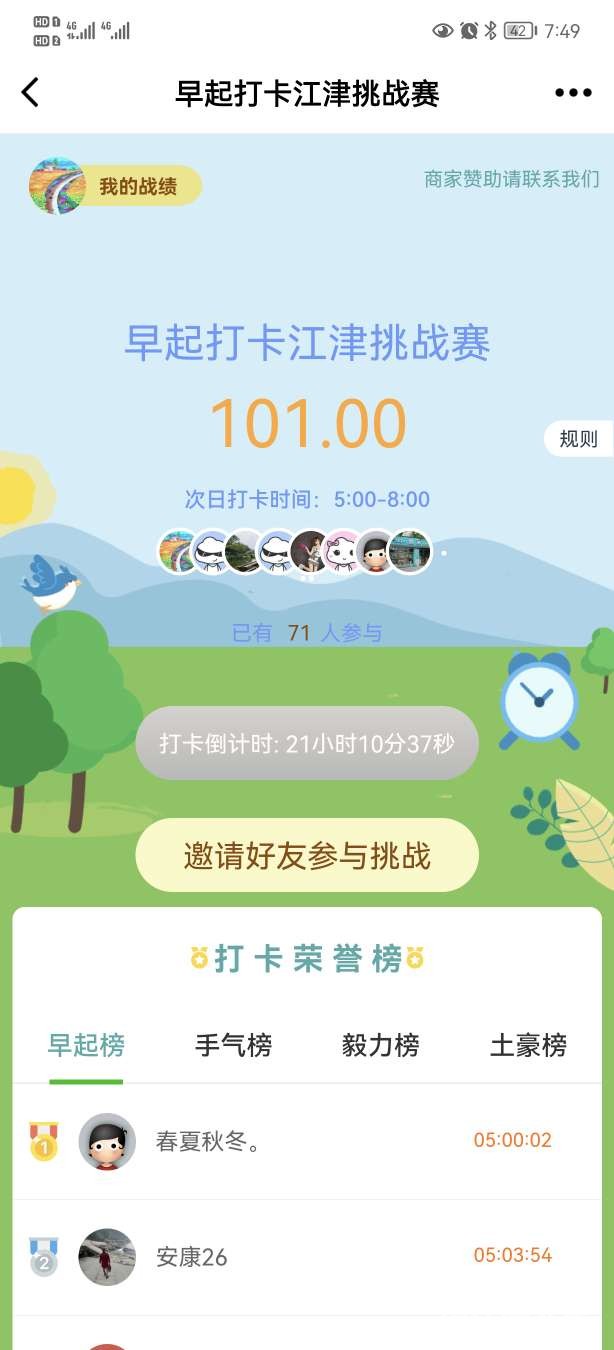Switch to the 毅力榜 tab
614x1350 pixels.
[380, 1046]
